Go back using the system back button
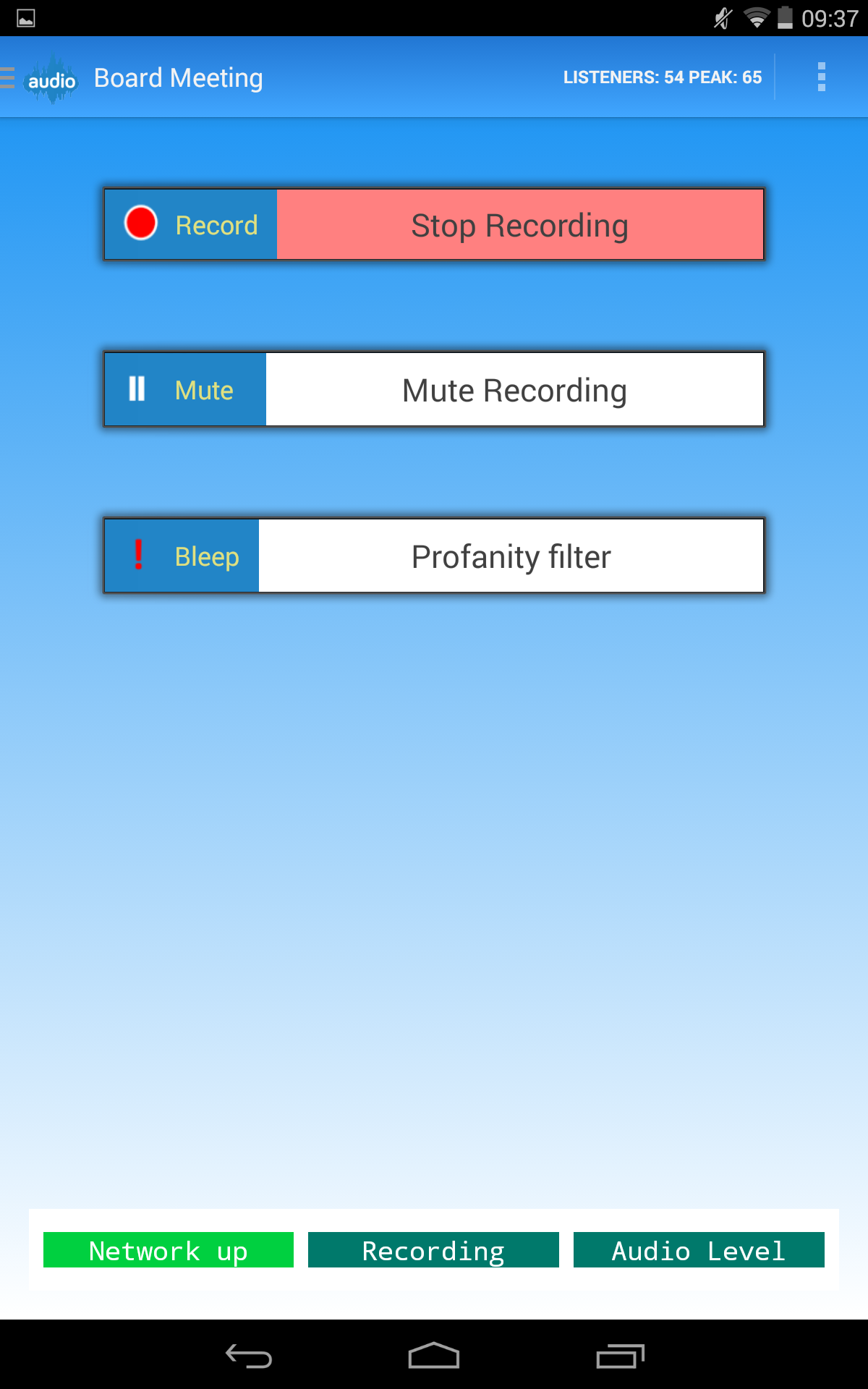The width and height of the screenshot is (868, 1389). tap(249, 1356)
